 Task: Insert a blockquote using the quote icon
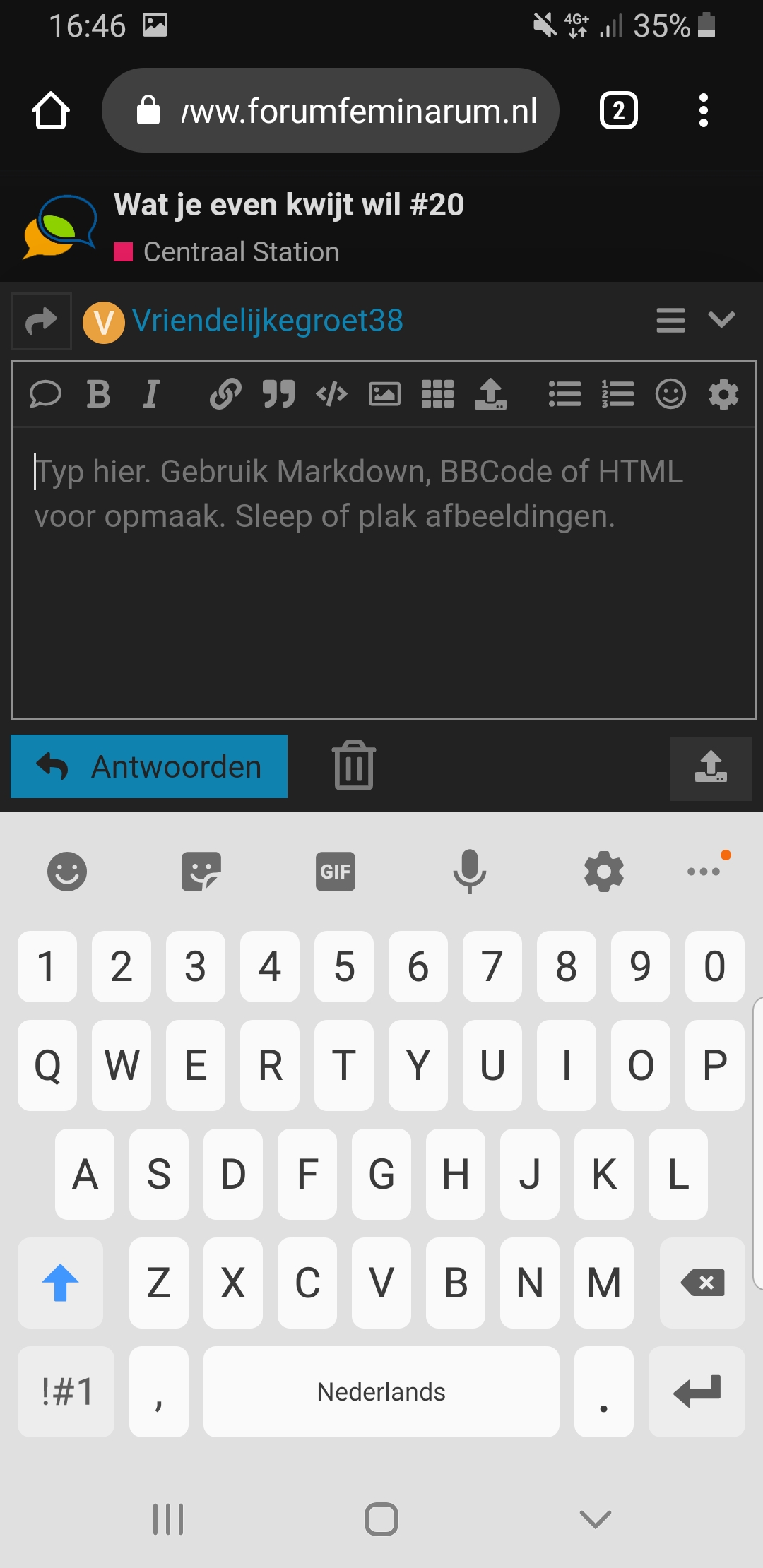[278, 394]
